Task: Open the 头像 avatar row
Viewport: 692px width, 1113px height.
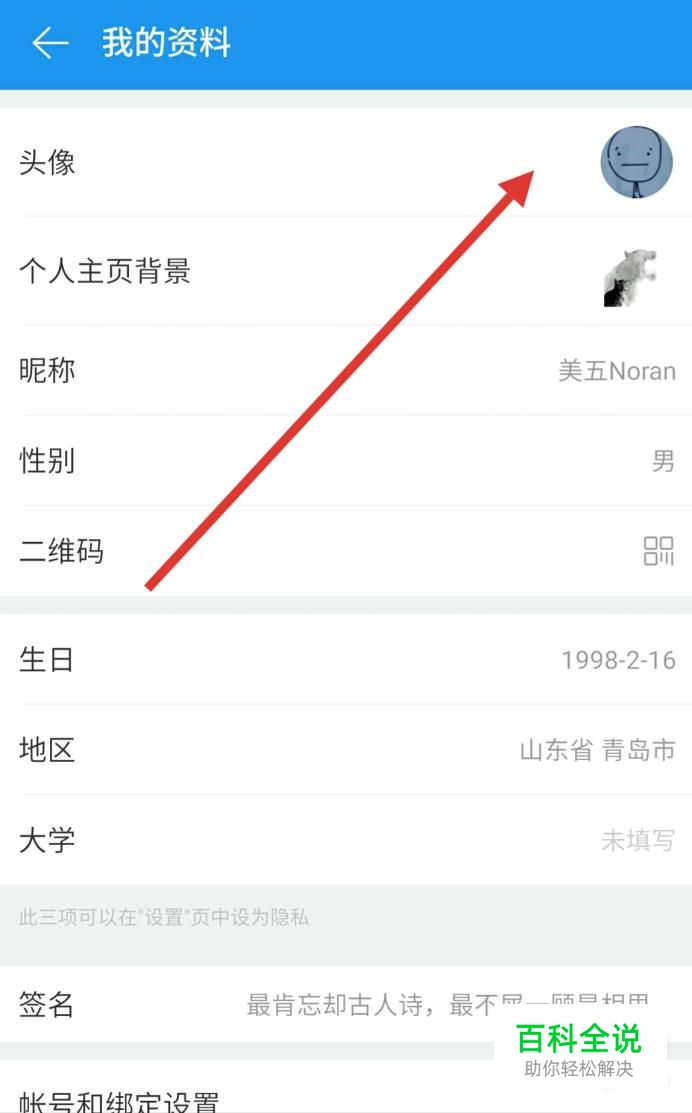Action: click(x=346, y=163)
